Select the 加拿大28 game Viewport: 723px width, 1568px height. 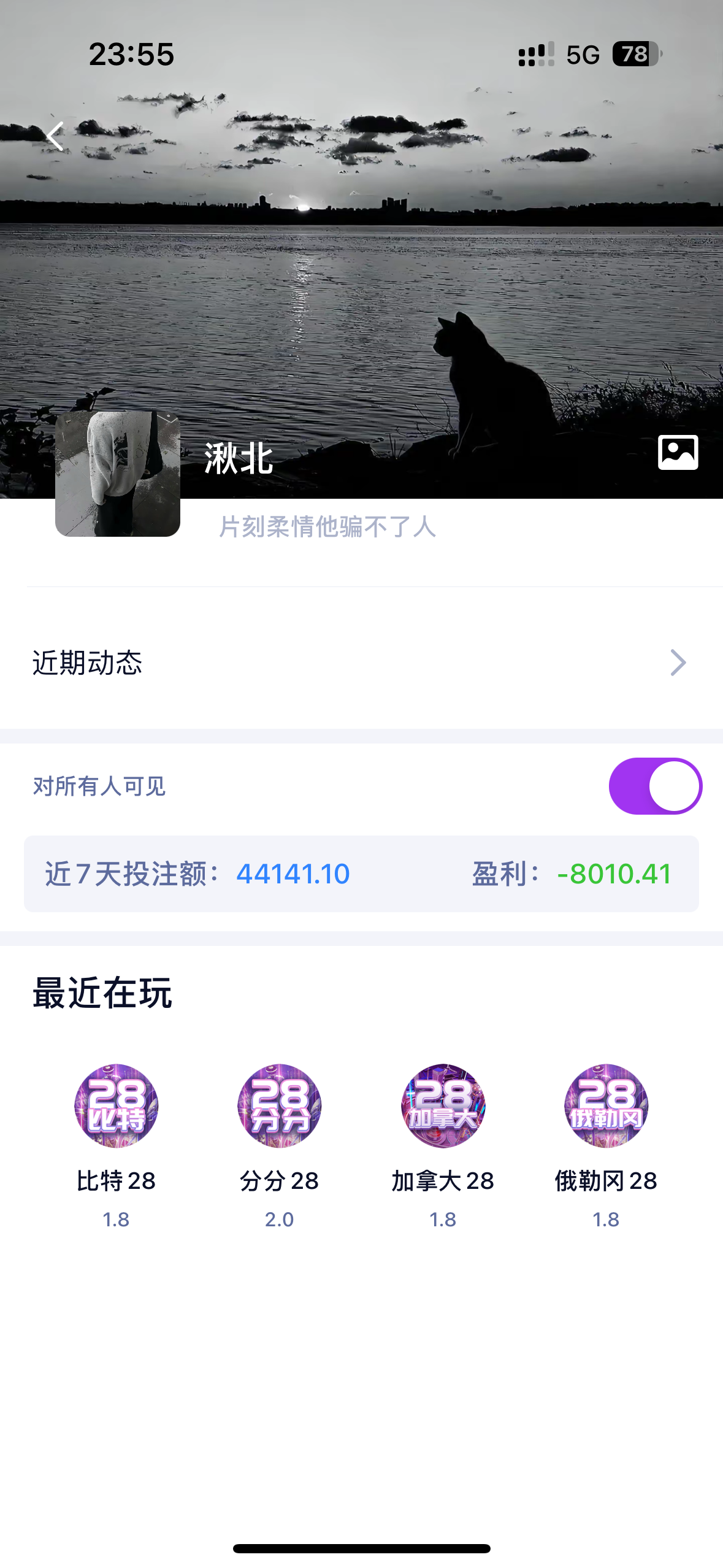(443, 1105)
